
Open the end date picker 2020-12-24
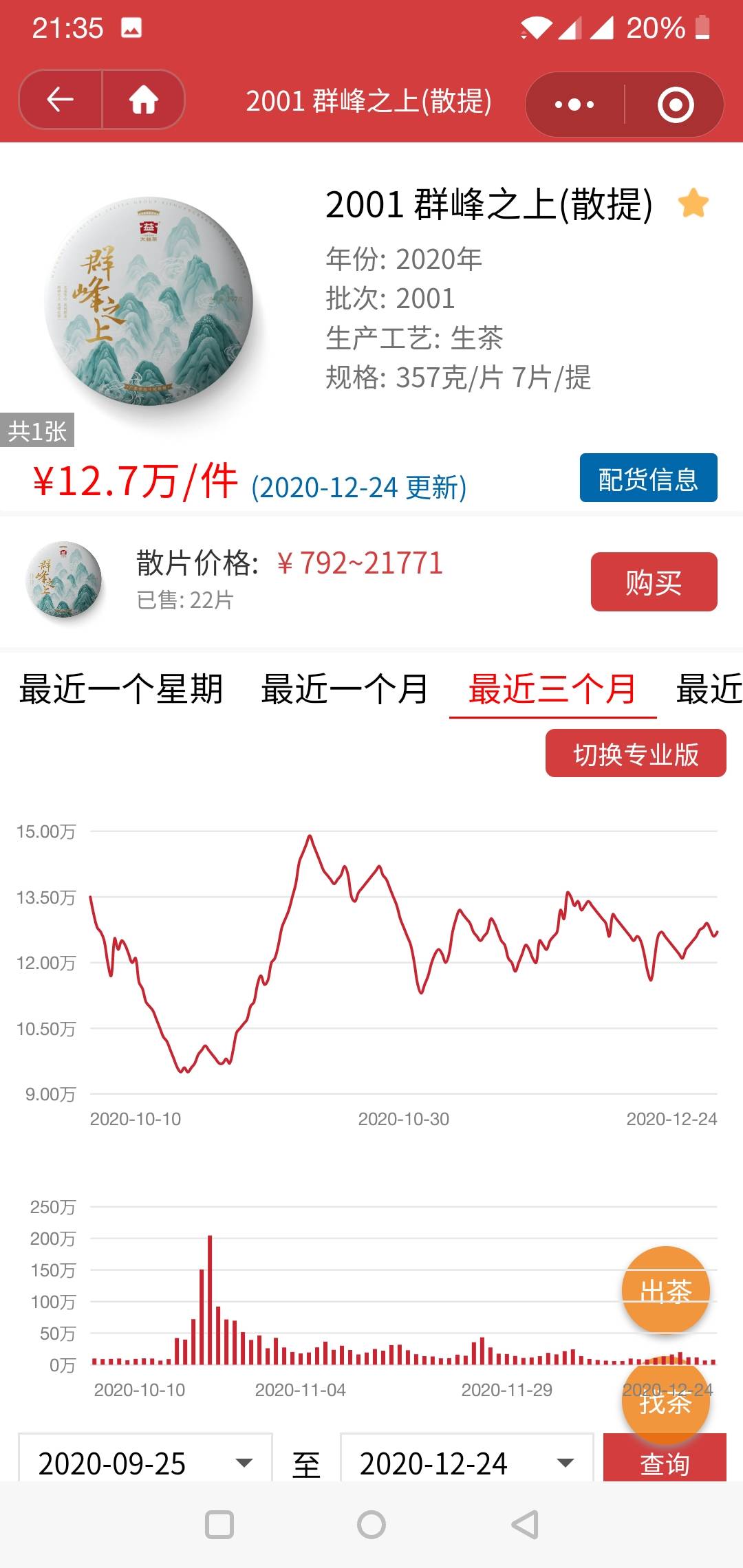(466, 1458)
